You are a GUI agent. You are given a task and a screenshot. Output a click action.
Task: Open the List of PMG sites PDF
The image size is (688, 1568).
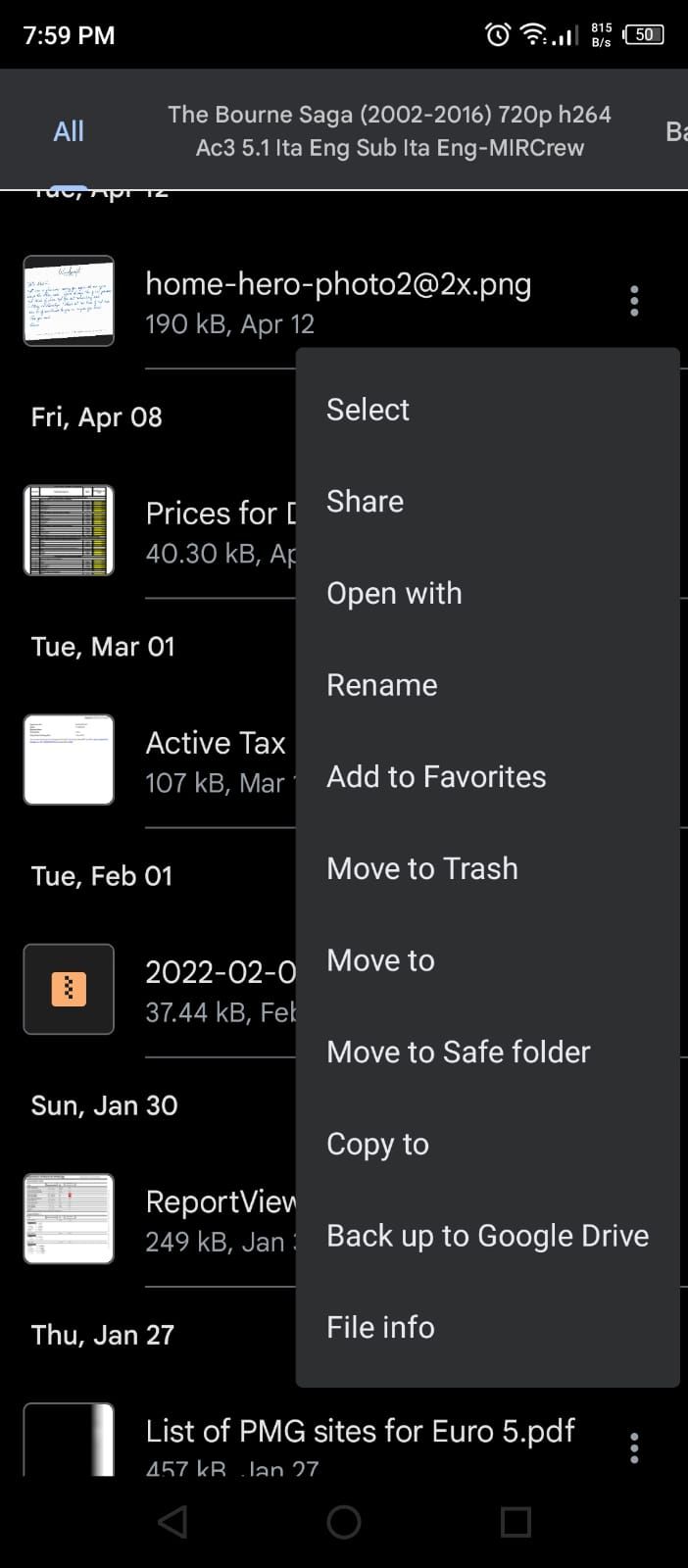(360, 1433)
